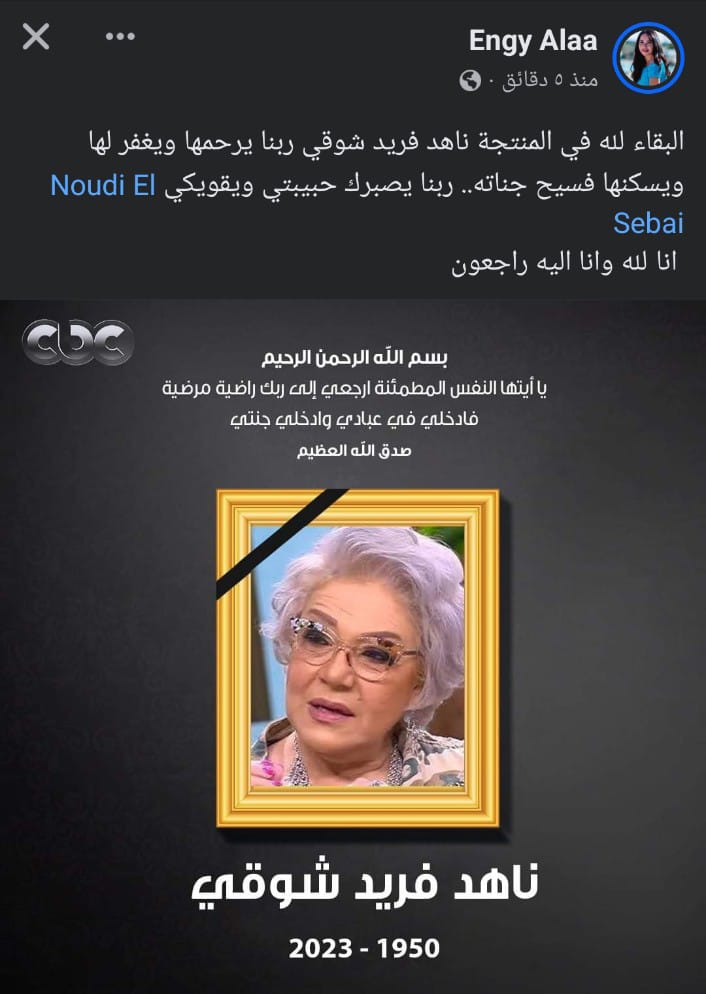The image size is (706, 994).
Task: Close the post view
Action: [36, 37]
